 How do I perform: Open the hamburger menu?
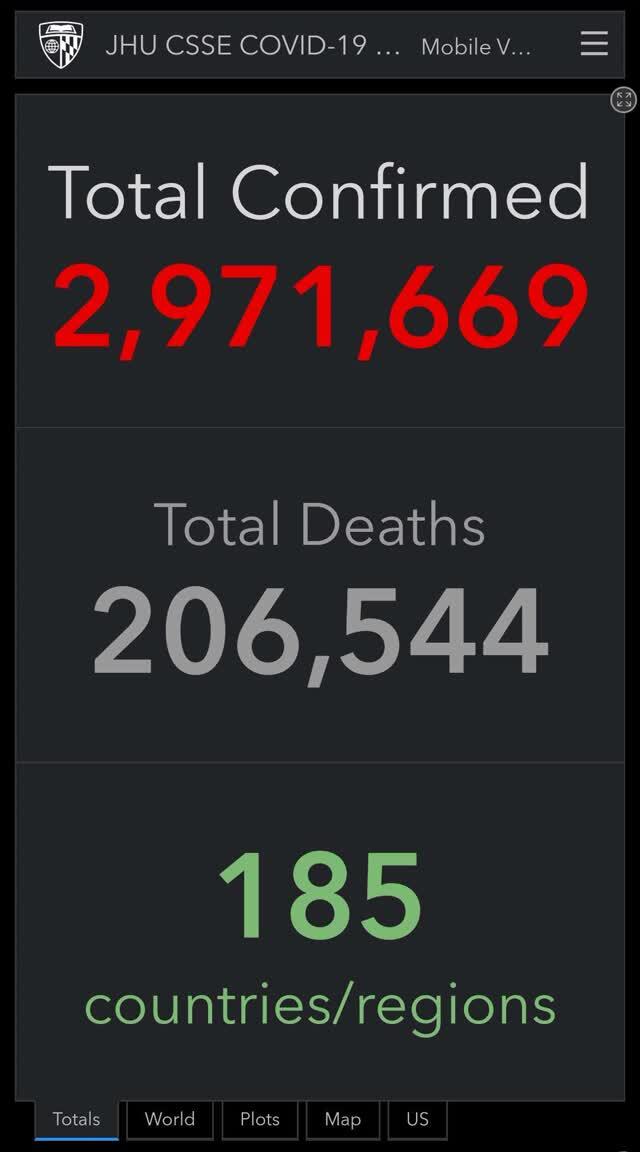tap(594, 44)
